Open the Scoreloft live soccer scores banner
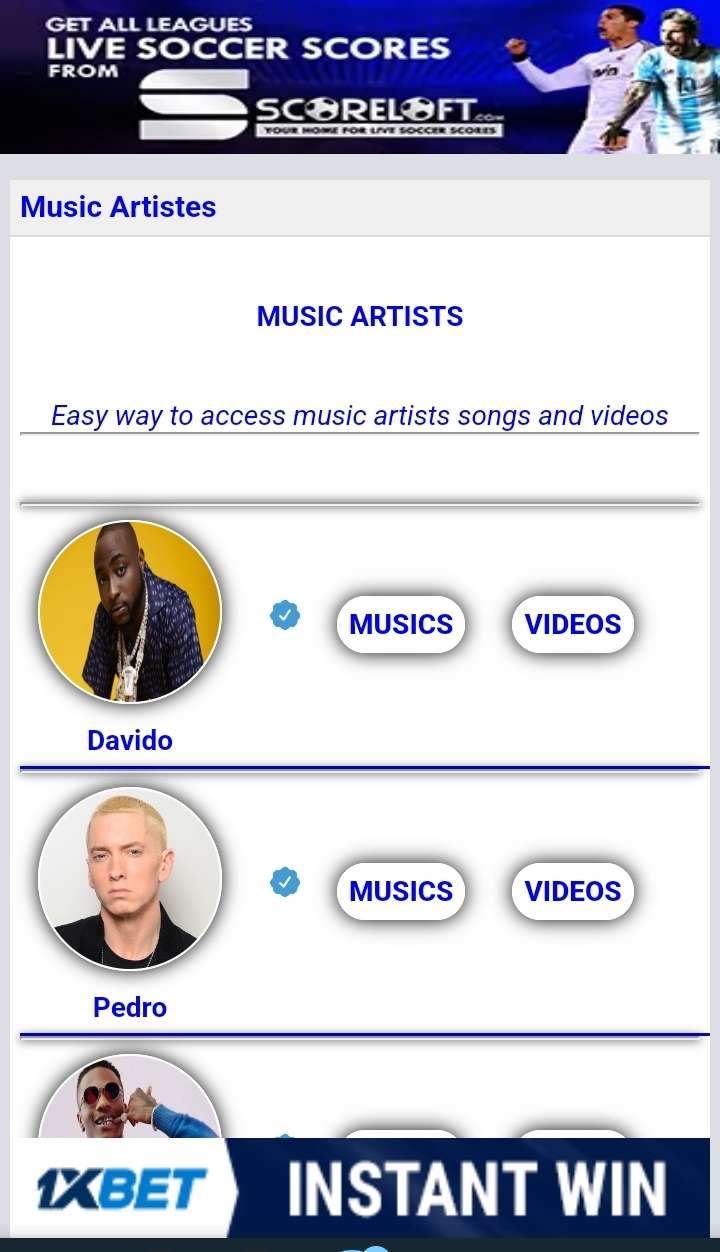 [x=360, y=77]
